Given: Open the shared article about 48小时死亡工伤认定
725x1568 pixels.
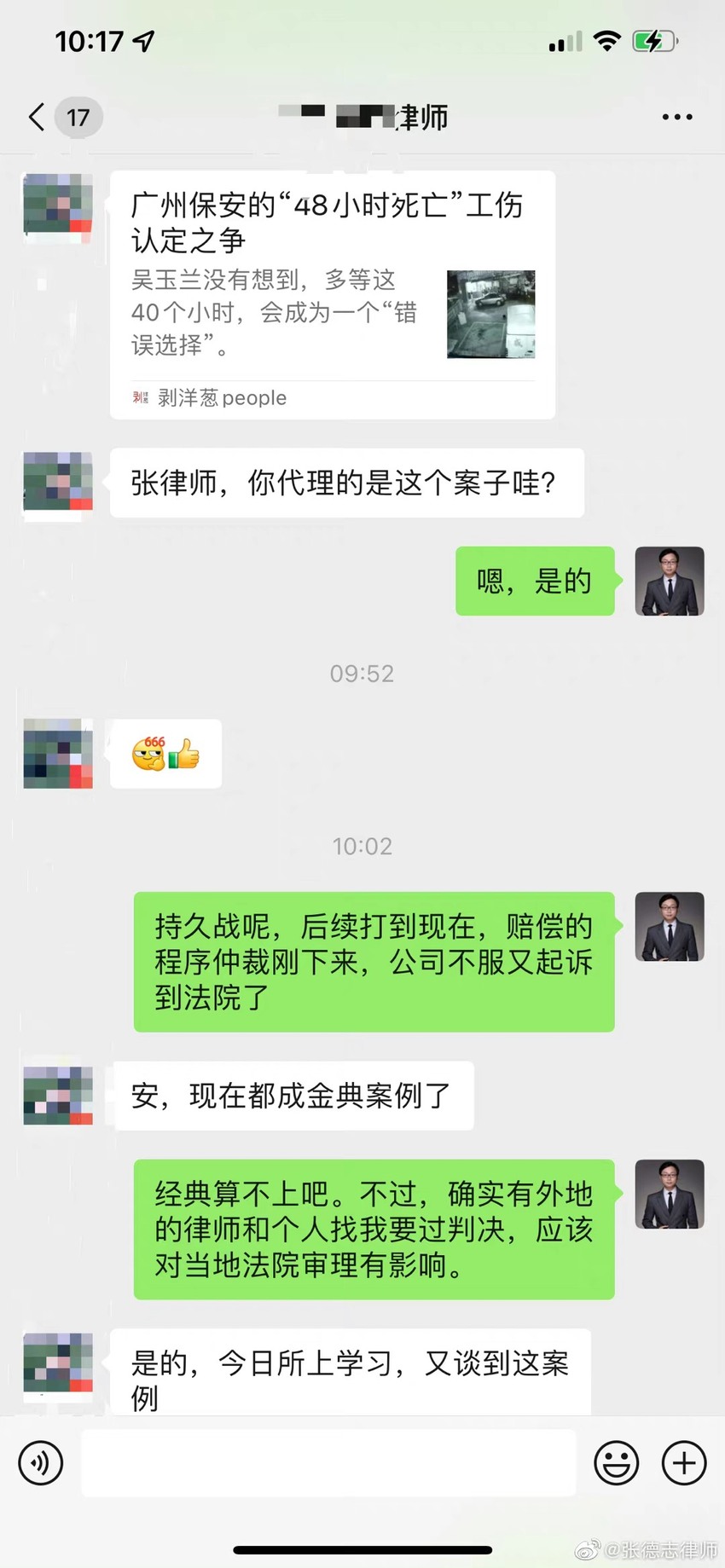Looking at the screenshot, I should [x=333, y=294].
